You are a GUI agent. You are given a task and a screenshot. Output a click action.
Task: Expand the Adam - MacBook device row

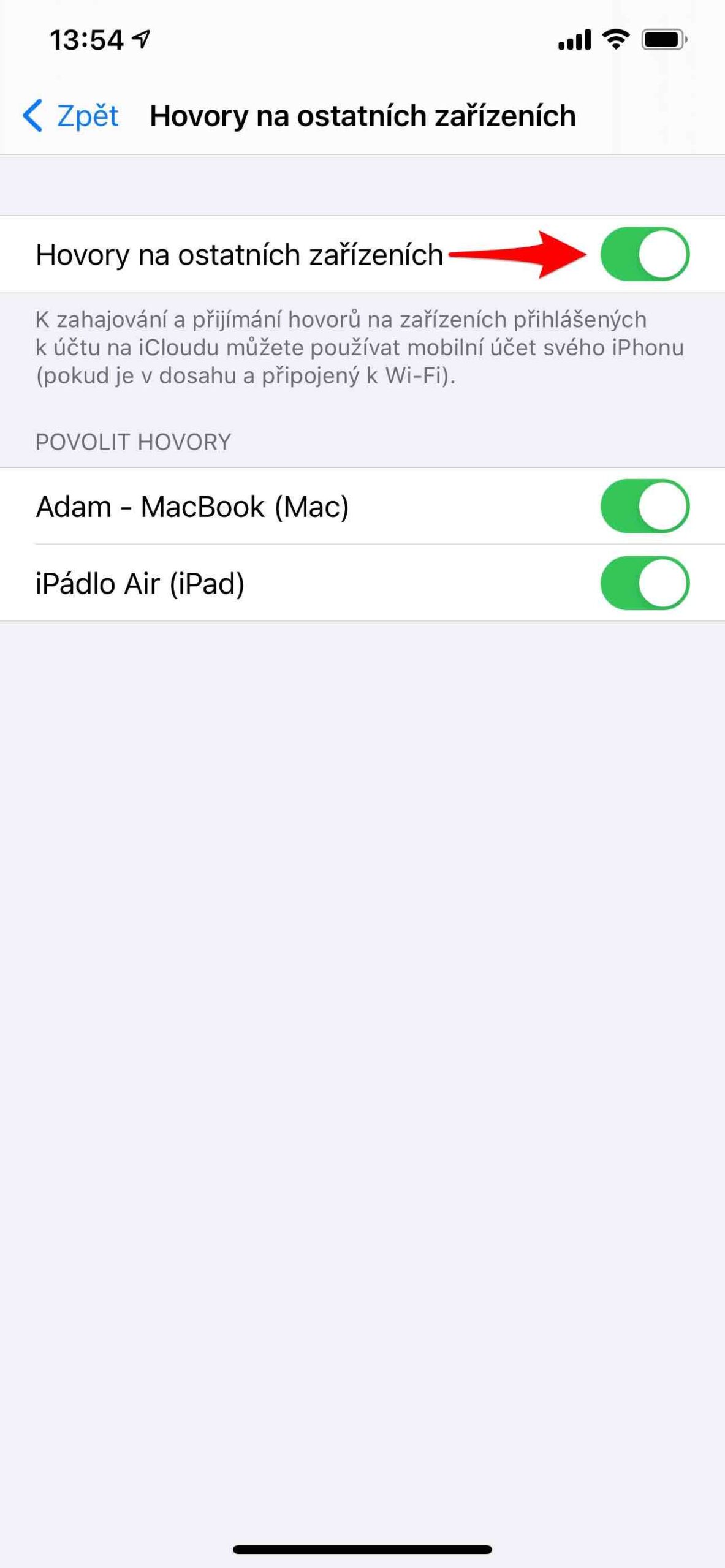tap(192, 507)
